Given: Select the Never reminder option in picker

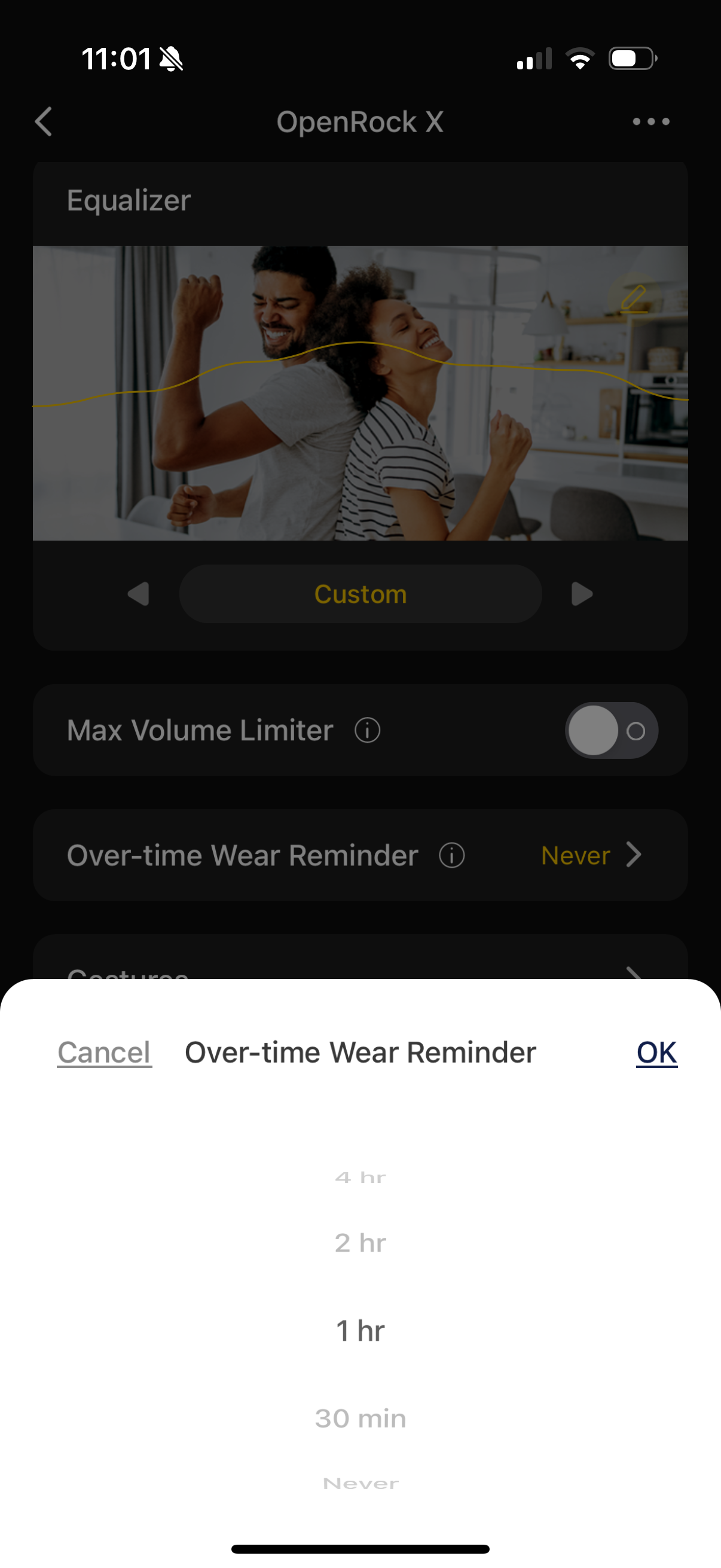Looking at the screenshot, I should tap(360, 1484).
